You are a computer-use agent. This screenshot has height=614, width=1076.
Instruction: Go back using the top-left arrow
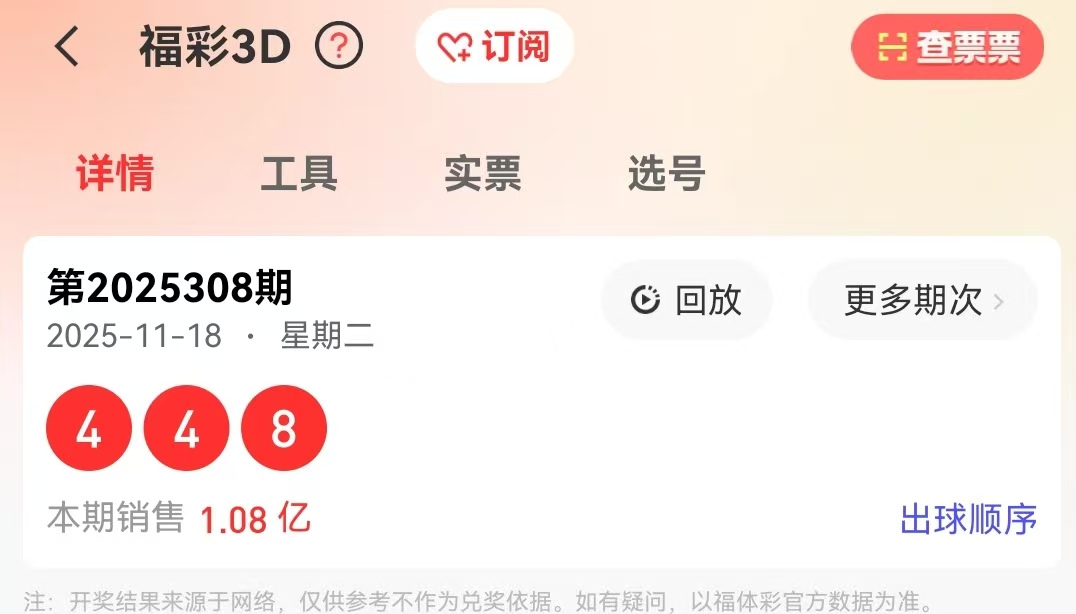[x=66, y=46]
